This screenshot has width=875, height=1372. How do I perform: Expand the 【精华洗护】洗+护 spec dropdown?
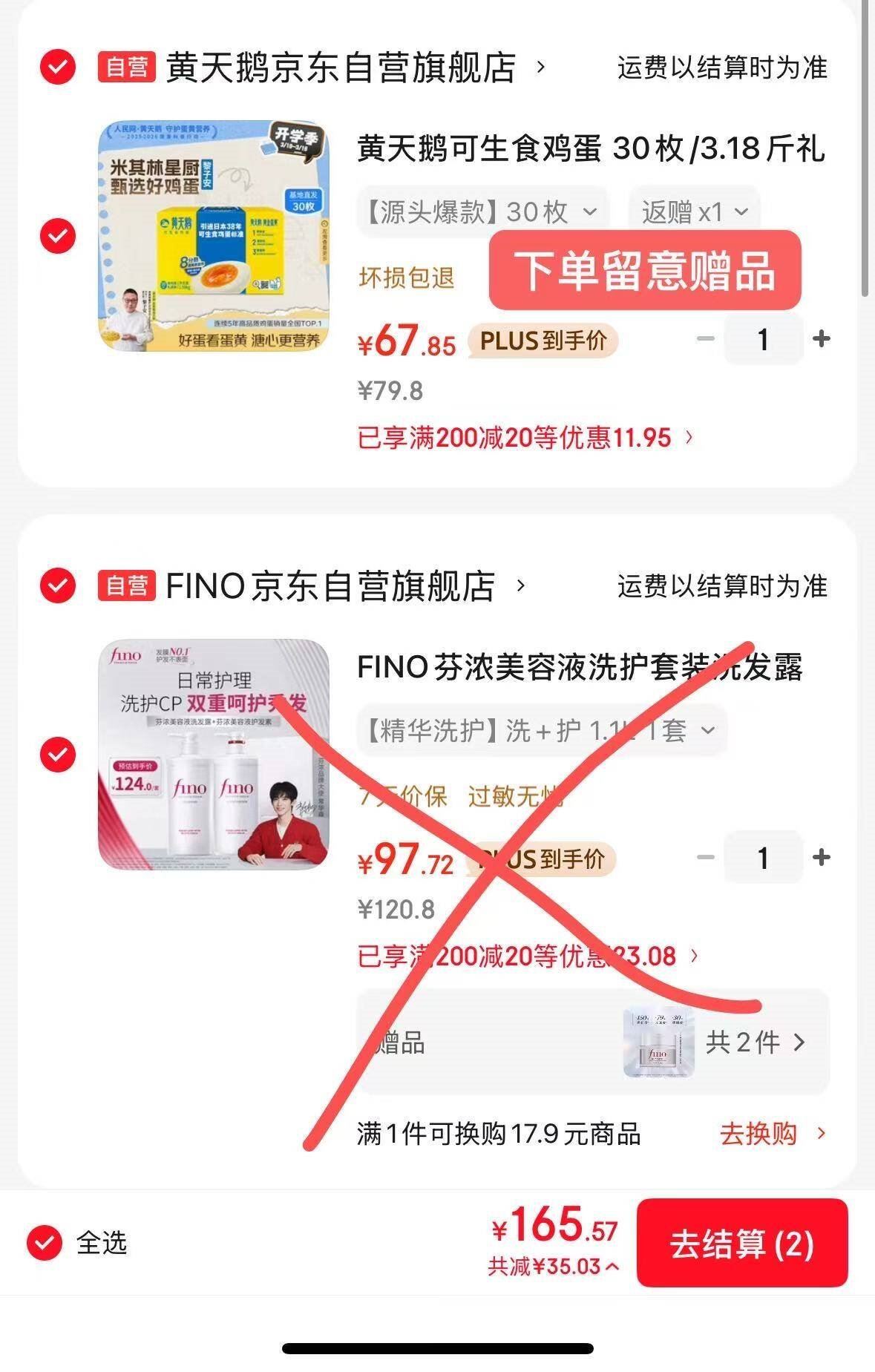pyautogui.click(x=540, y=731)
